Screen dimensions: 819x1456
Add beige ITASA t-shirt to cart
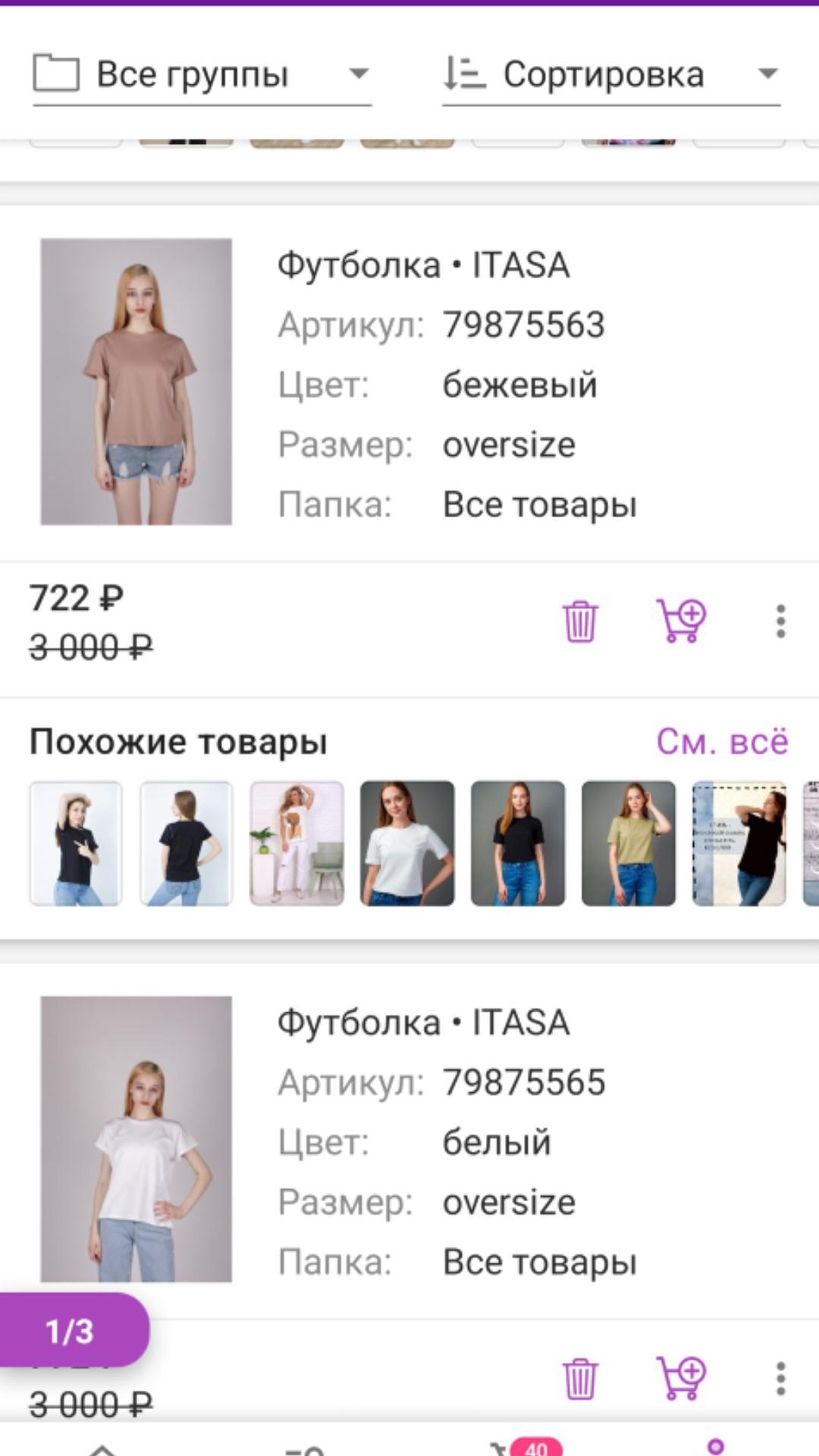click(680, 620)
